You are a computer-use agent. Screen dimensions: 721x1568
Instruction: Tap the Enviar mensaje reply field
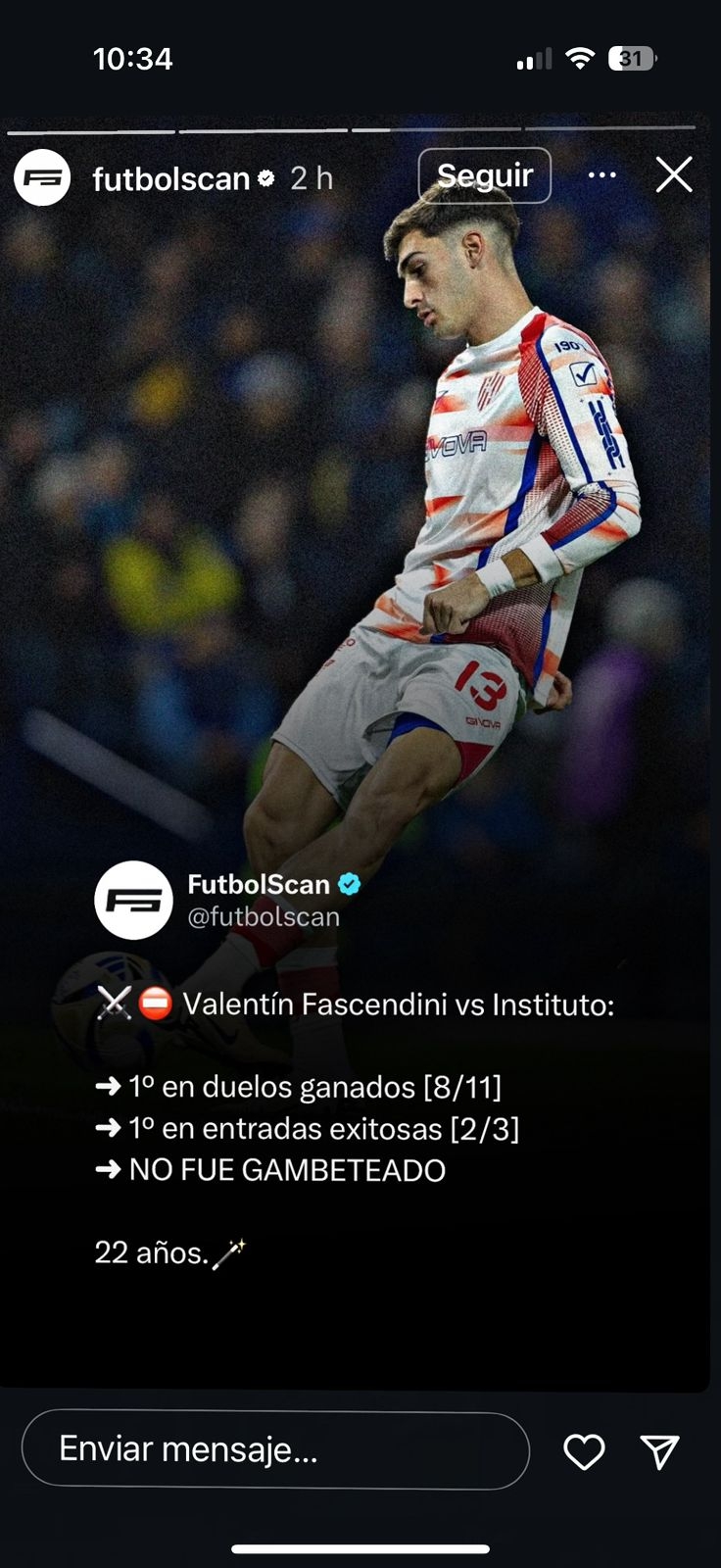tap(274, 1449)
